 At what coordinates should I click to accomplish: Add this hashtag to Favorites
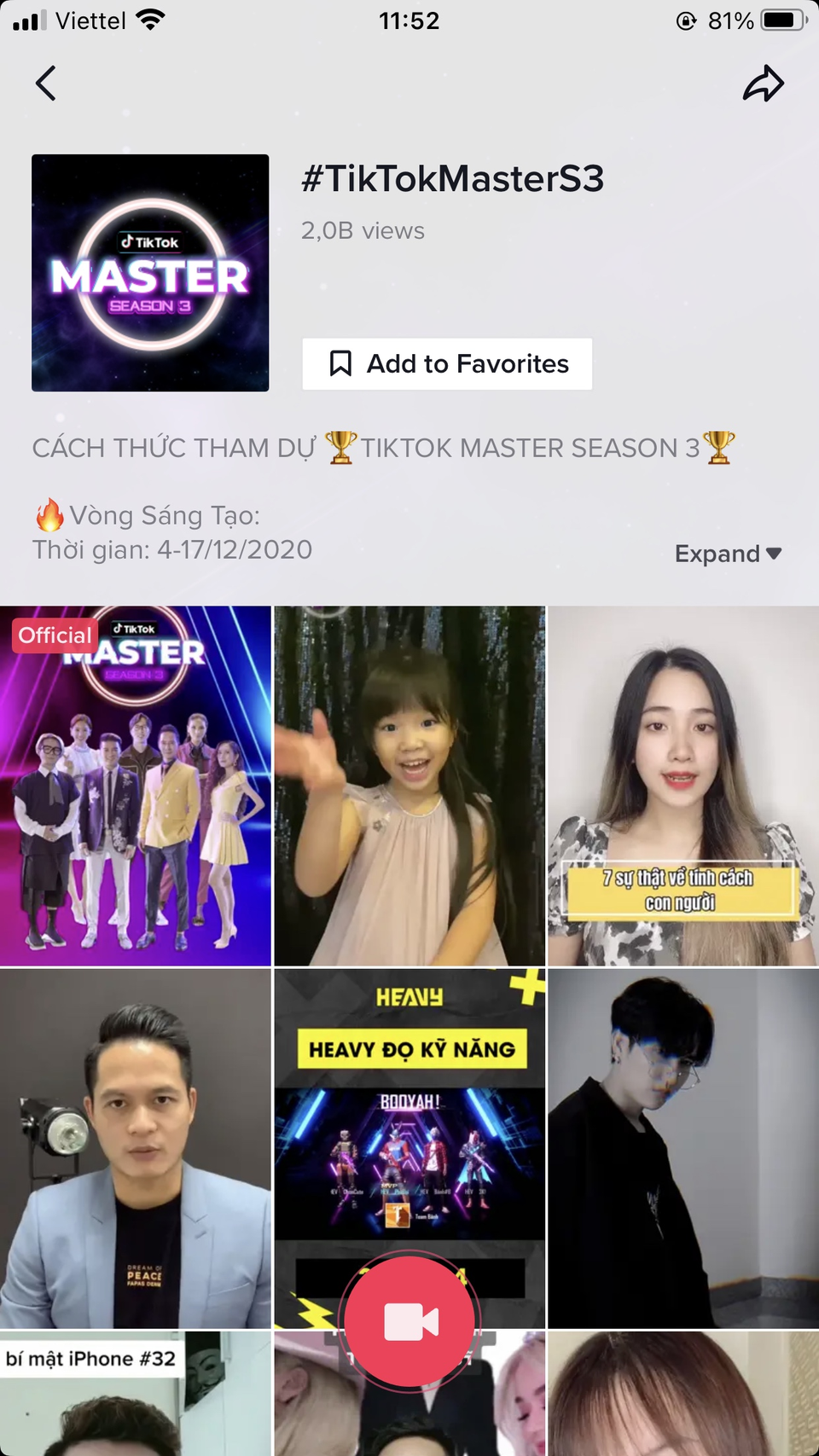(x=447, y=364)
